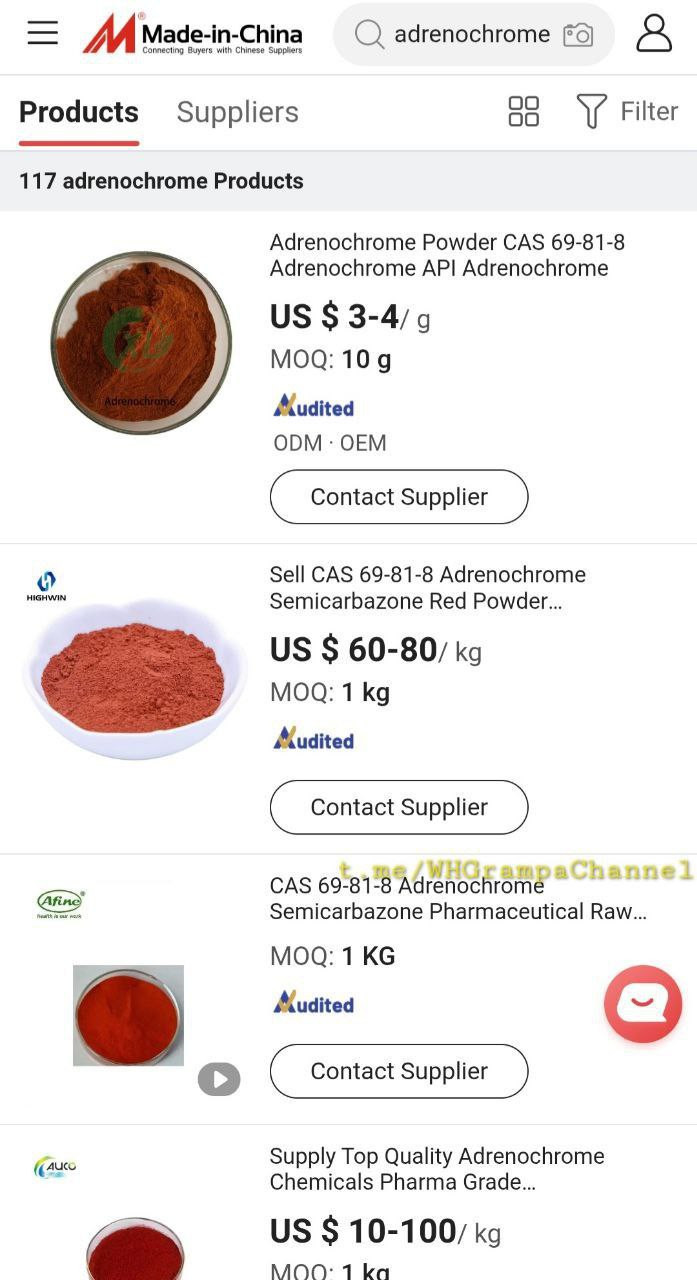Viewport: 697px width, 1280px height.
Task: Open the Filter options
Action: pos(627,111)
